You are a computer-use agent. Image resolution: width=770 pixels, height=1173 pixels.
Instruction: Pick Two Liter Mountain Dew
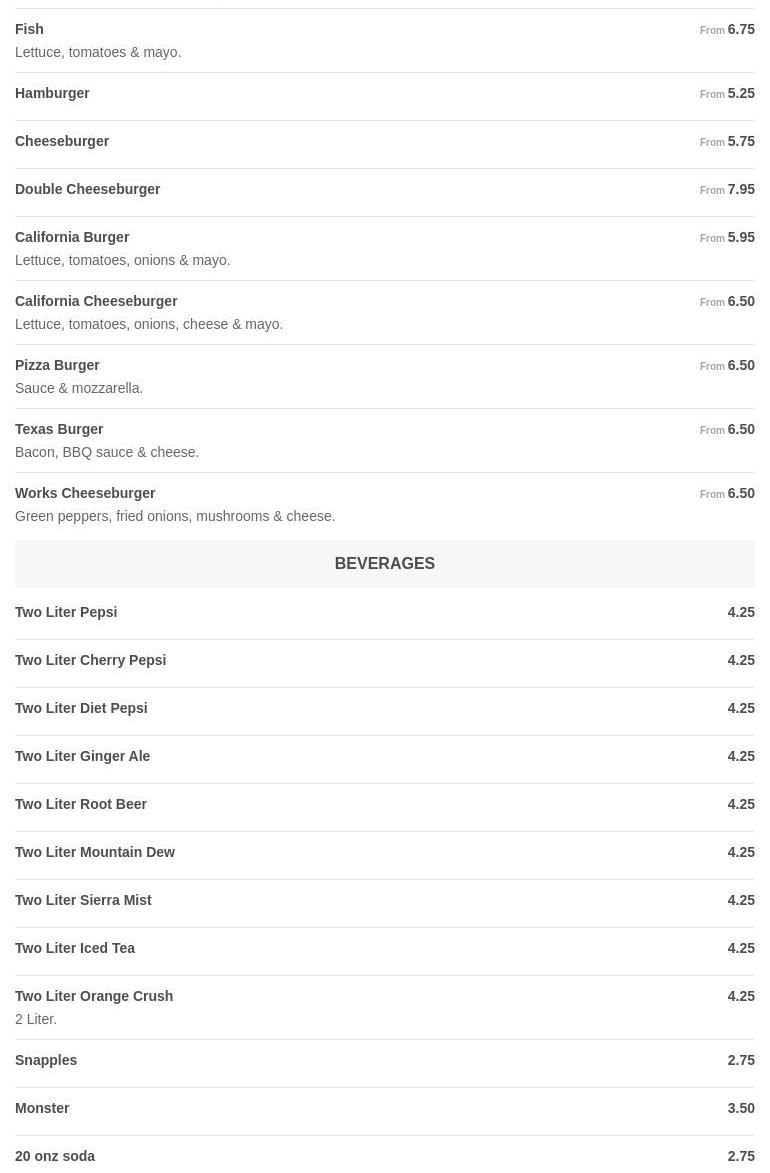coord(95,853)
